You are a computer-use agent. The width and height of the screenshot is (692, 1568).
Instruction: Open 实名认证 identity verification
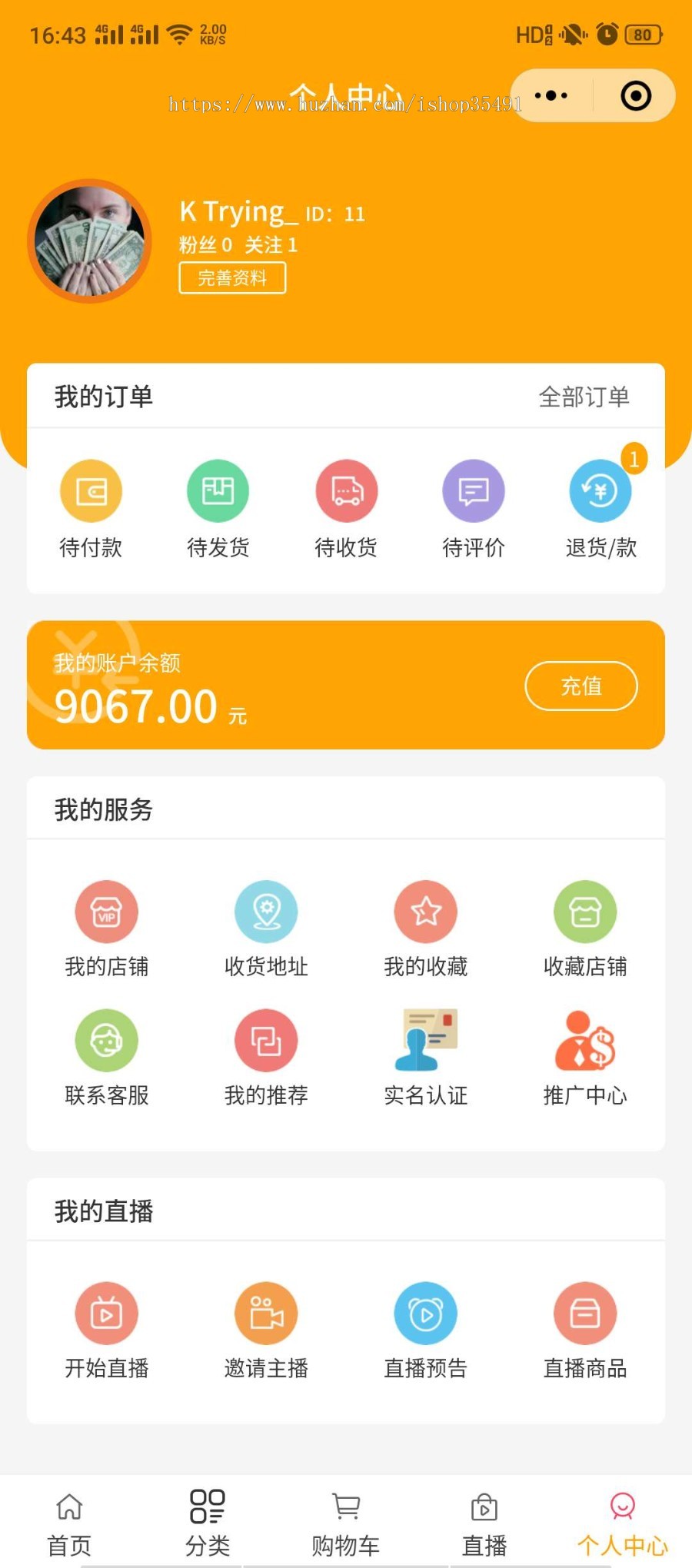[426, 1057]
